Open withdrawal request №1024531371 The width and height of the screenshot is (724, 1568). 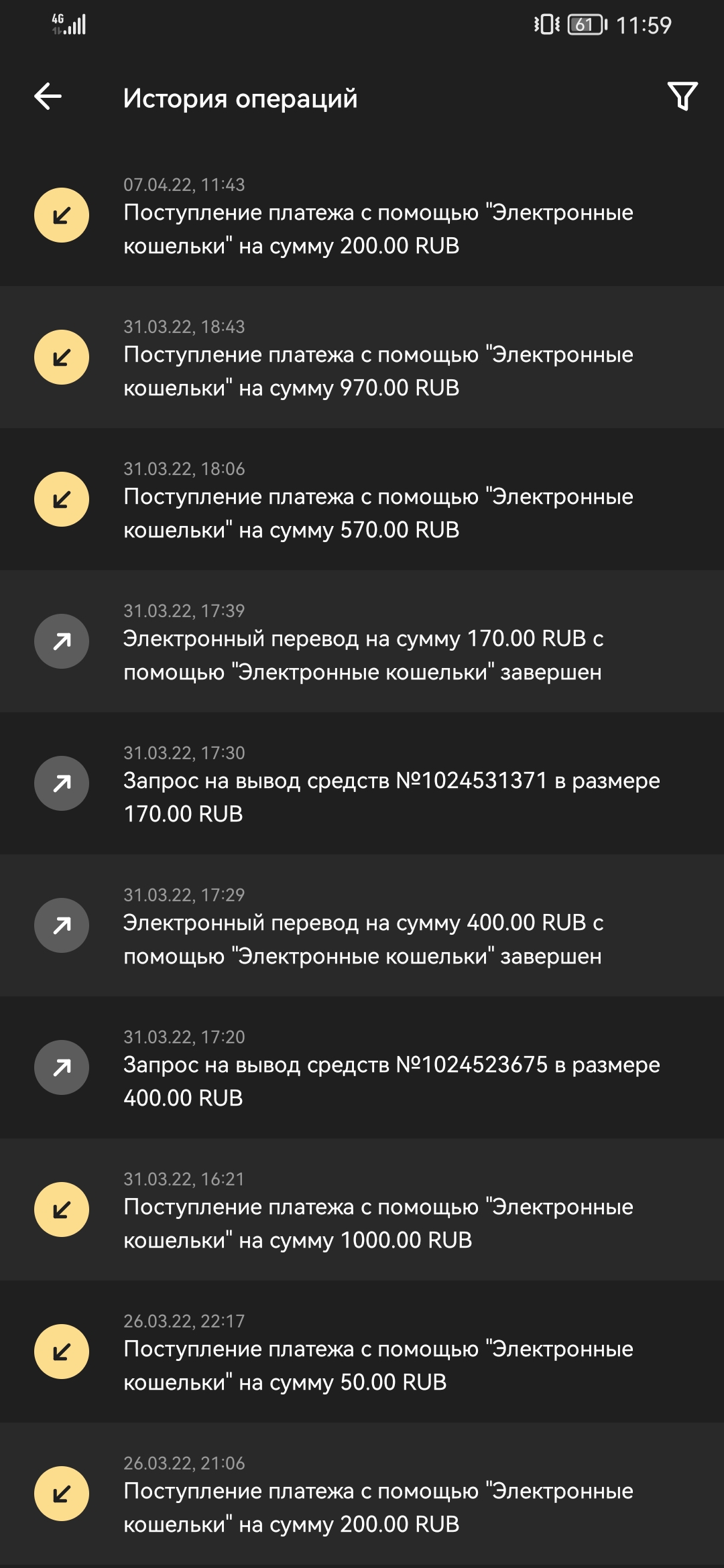click(362, 783)
